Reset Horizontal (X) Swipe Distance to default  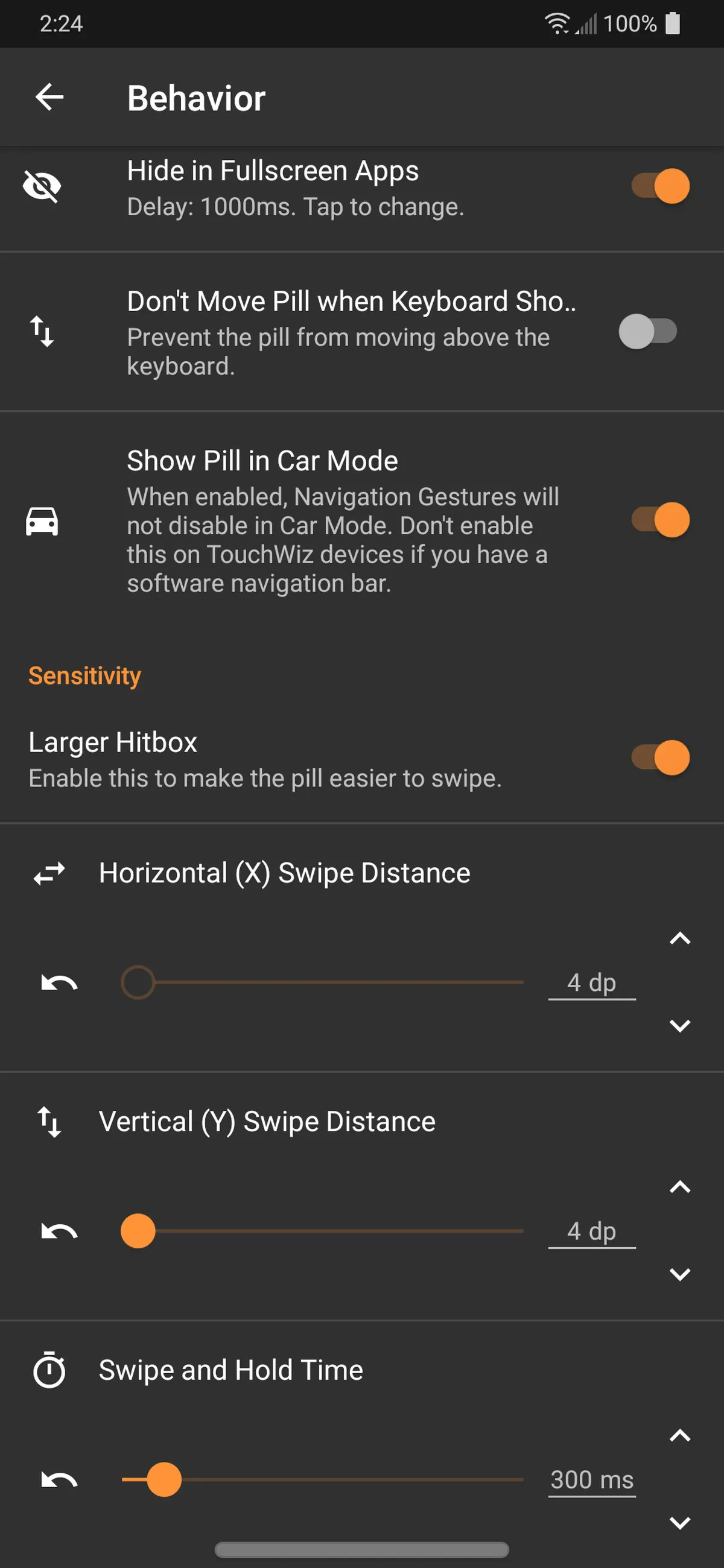pyautogui.click(x=59, y=982)
